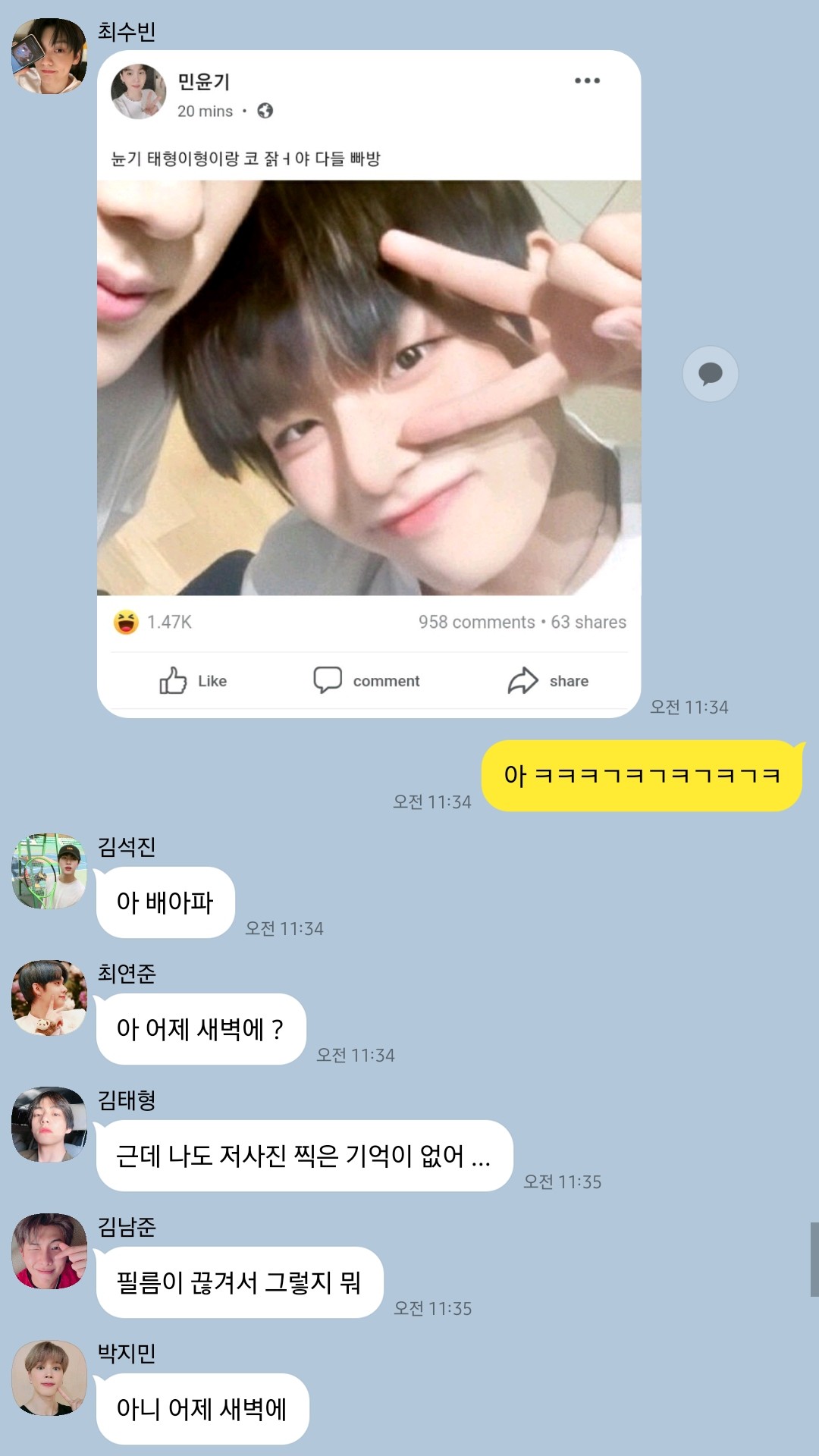This screenshot has height=1456, width=819.
Task: Open the photo shared by 최수빈
Action: [x=369, y=387]
